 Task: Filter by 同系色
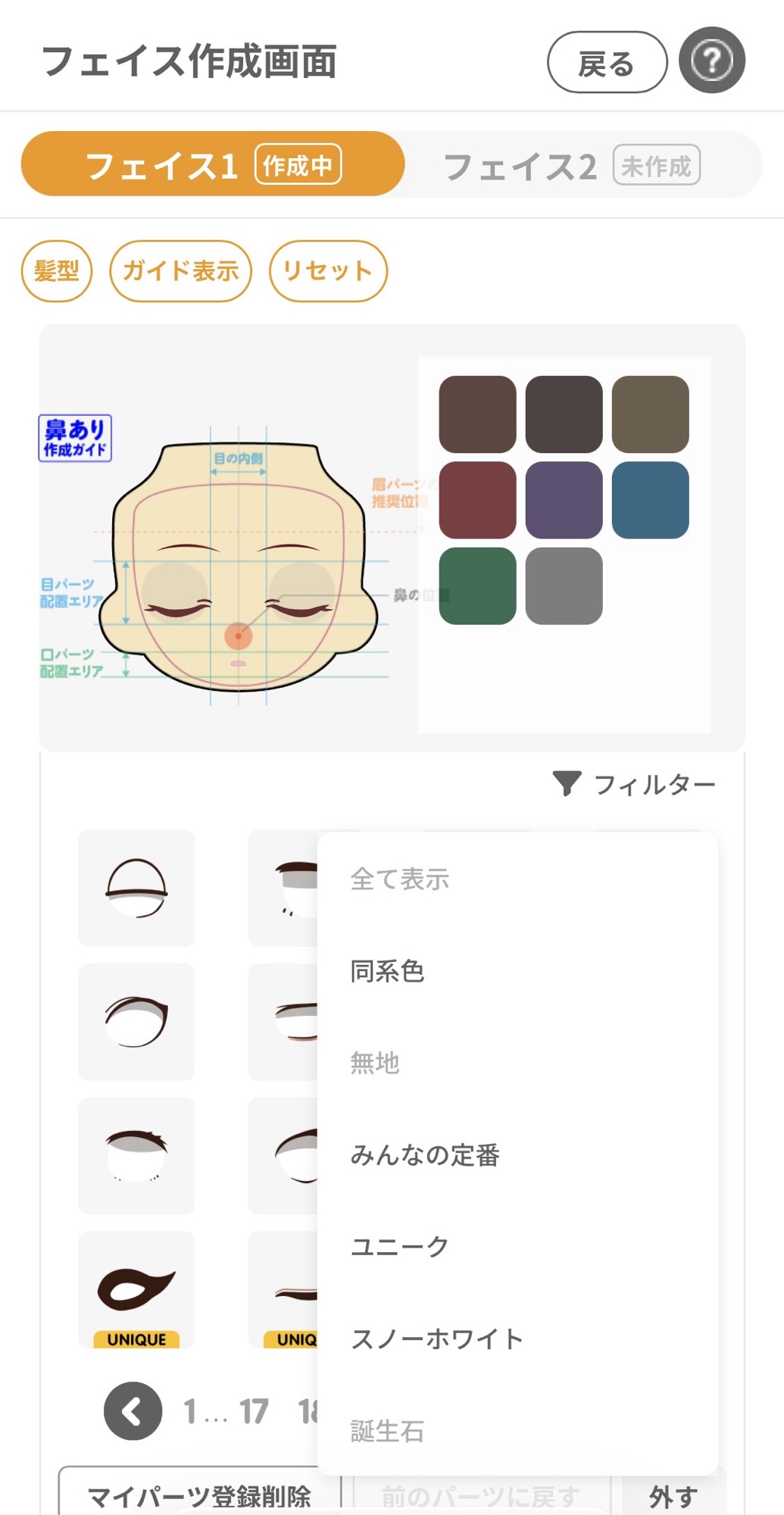[387, 971]
